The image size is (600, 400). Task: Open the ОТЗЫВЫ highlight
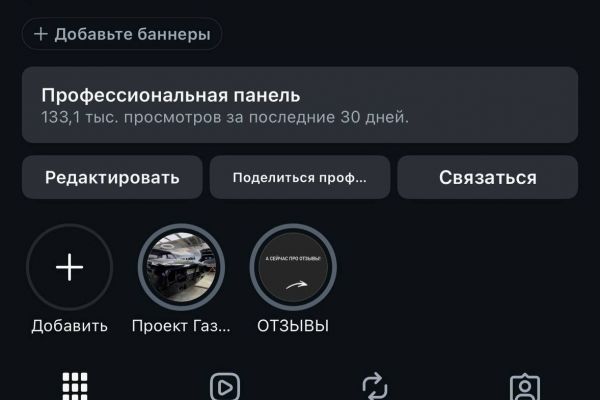point(293,268)
